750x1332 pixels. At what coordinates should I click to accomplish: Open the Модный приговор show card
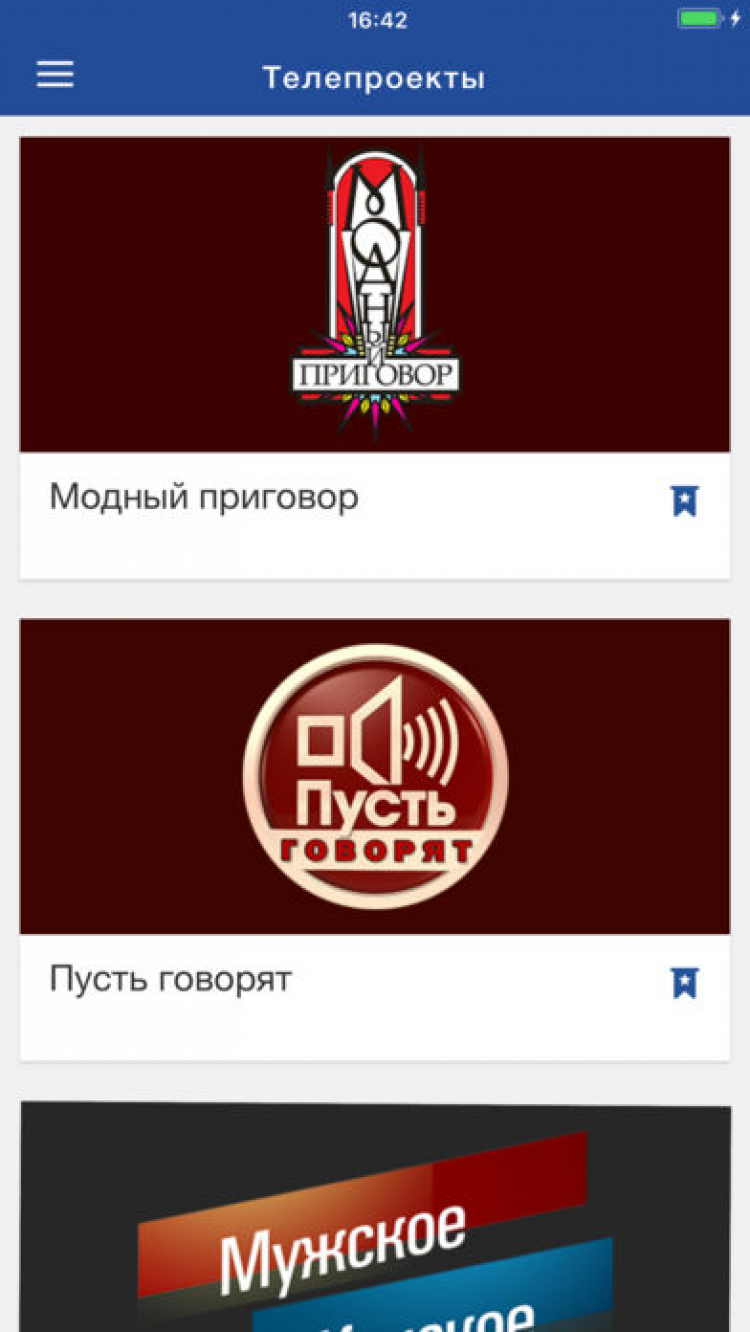tap(375, 295)
